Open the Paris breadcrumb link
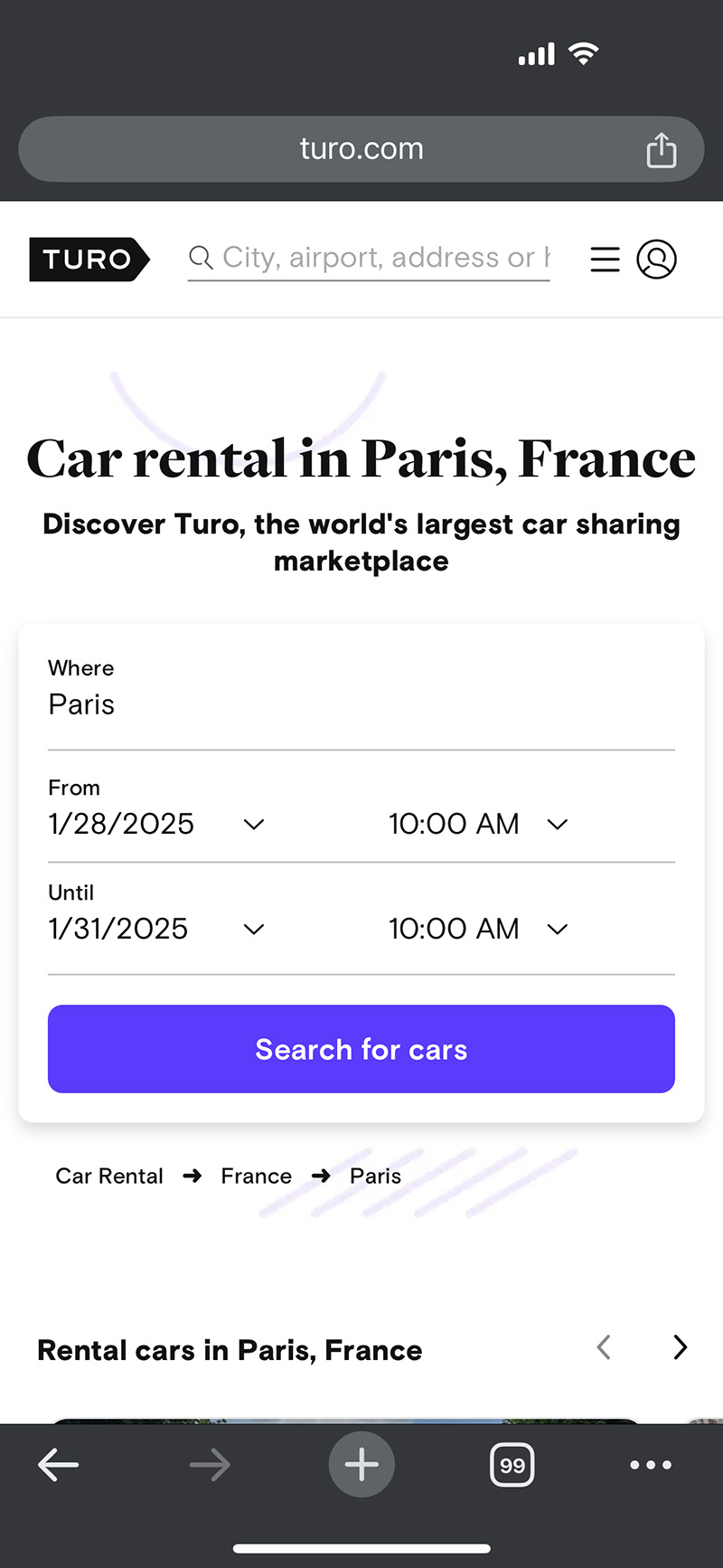The height and width of the screenshot is (1568, 723). pyautogui.click(x=375, y=1176)
